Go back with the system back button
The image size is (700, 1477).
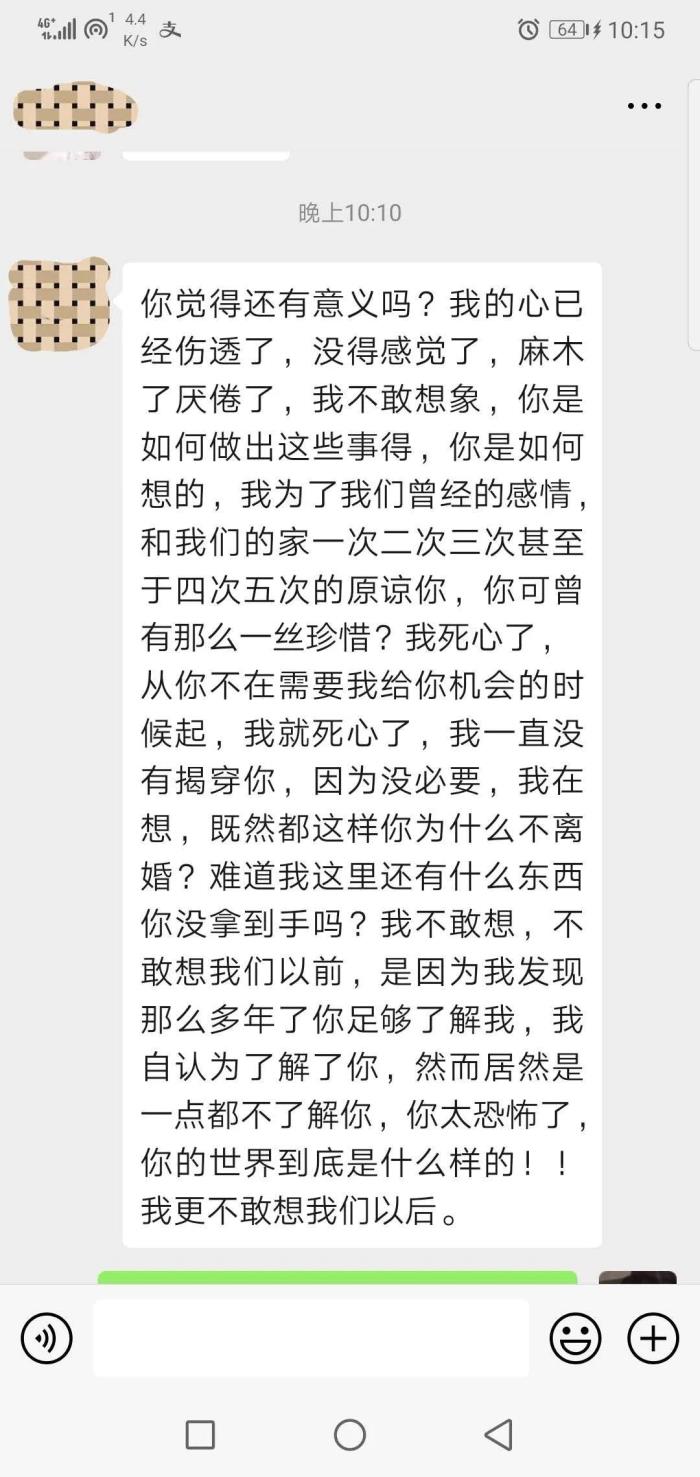pyautogui.click(x=498, y=1434)
